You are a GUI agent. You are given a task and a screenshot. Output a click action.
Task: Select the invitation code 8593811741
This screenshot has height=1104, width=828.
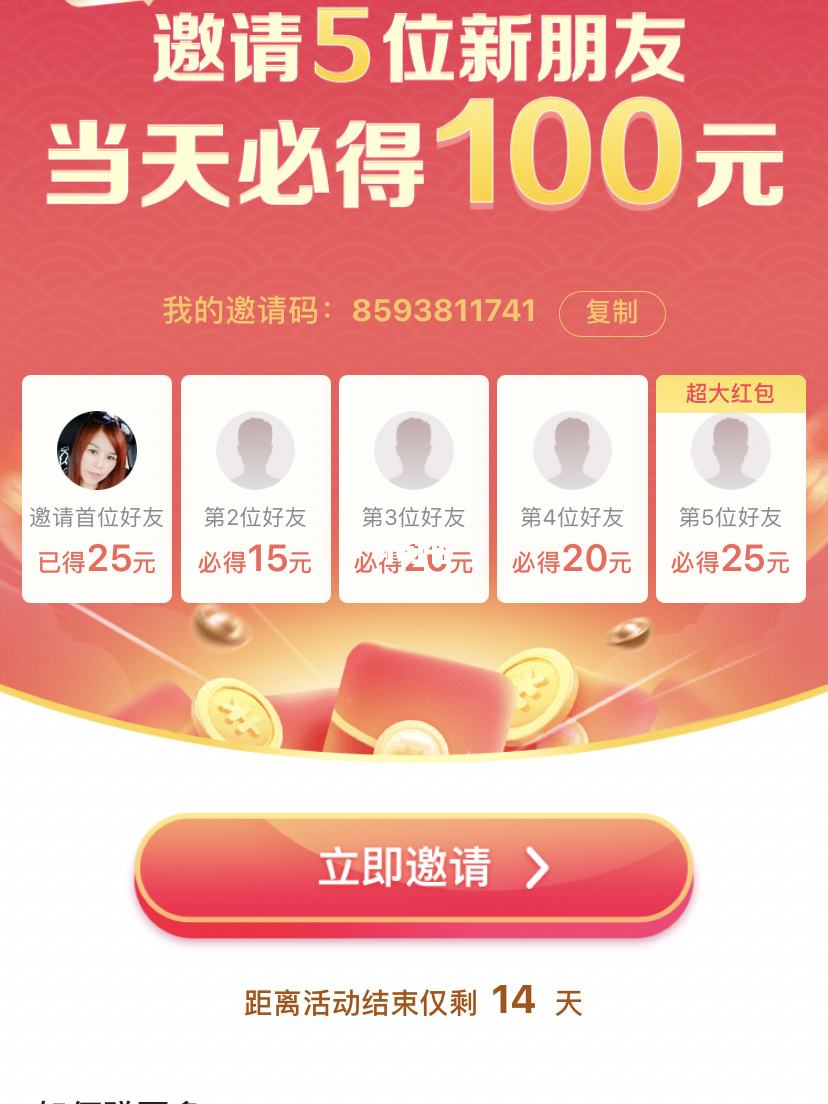point(443,311)
